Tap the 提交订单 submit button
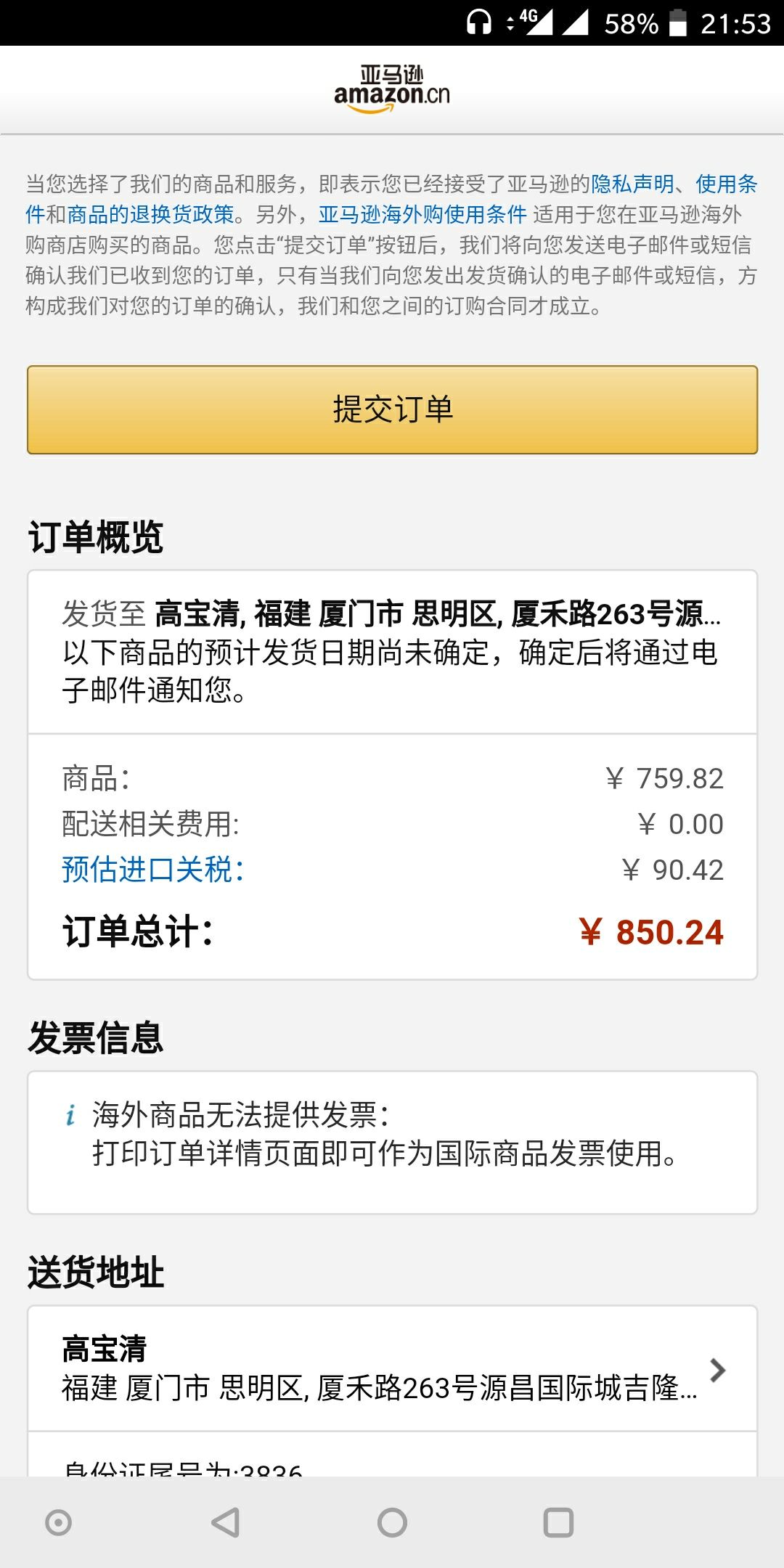This screenshot has height=1568, width=784. point(392,410)
